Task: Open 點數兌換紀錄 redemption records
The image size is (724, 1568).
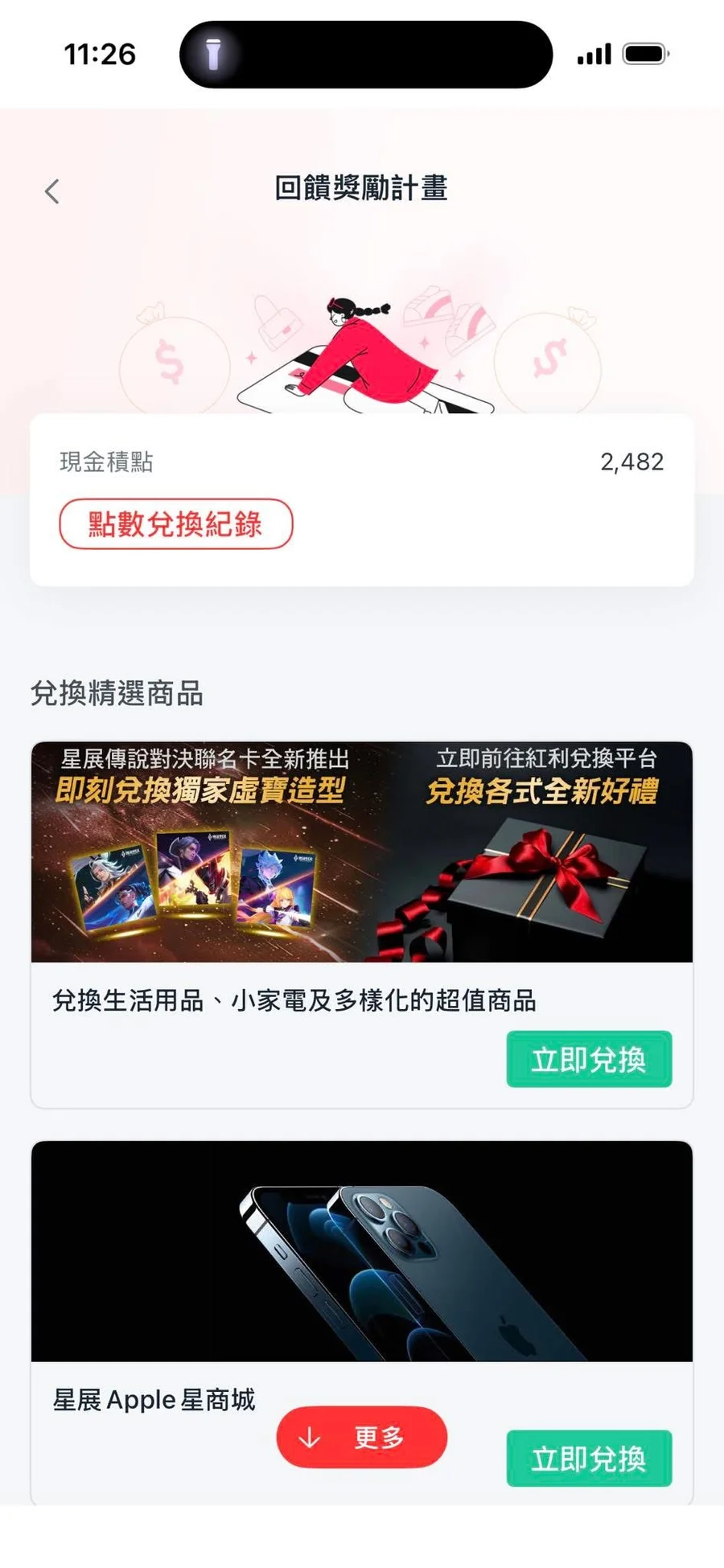Action: tap(175, 524)
